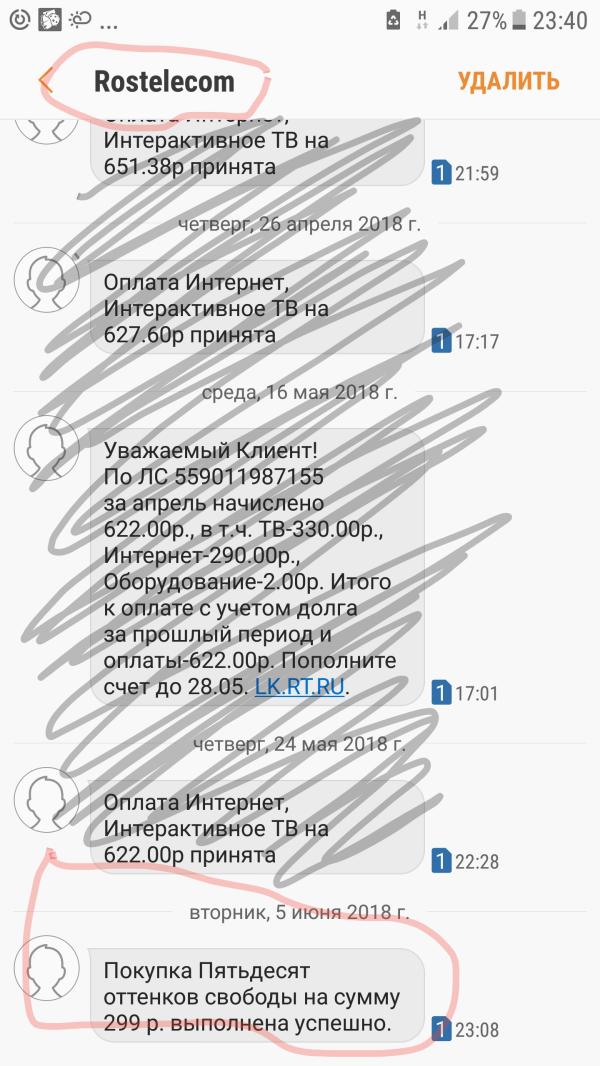Open sender avatar beside the 627.60р message
600x1066 pixels.
click(x=47, y=280)
